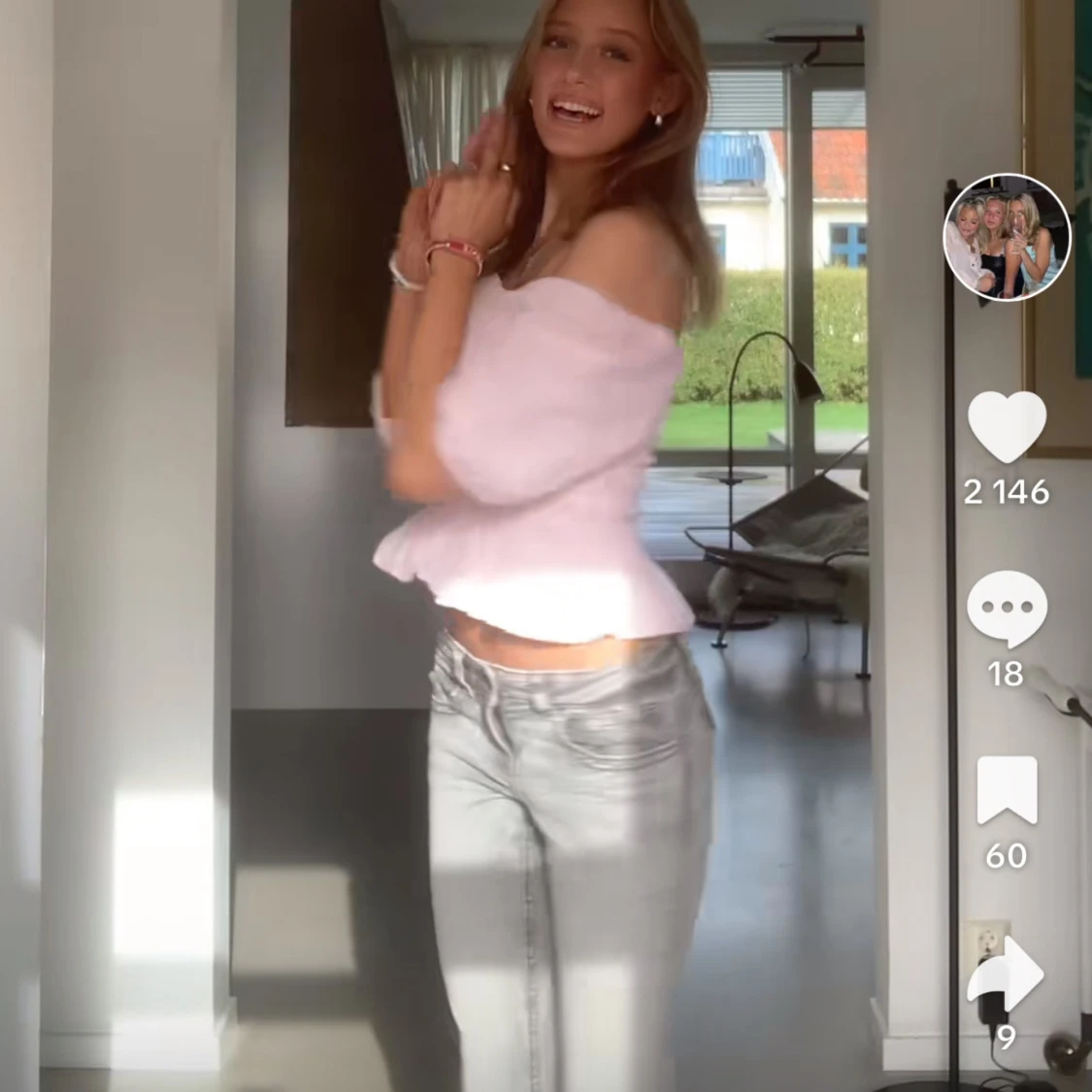The width and height of the screenshot is (1092, 1092).
Task: Open the creator's profile picture
Action: click(1007, 237)
